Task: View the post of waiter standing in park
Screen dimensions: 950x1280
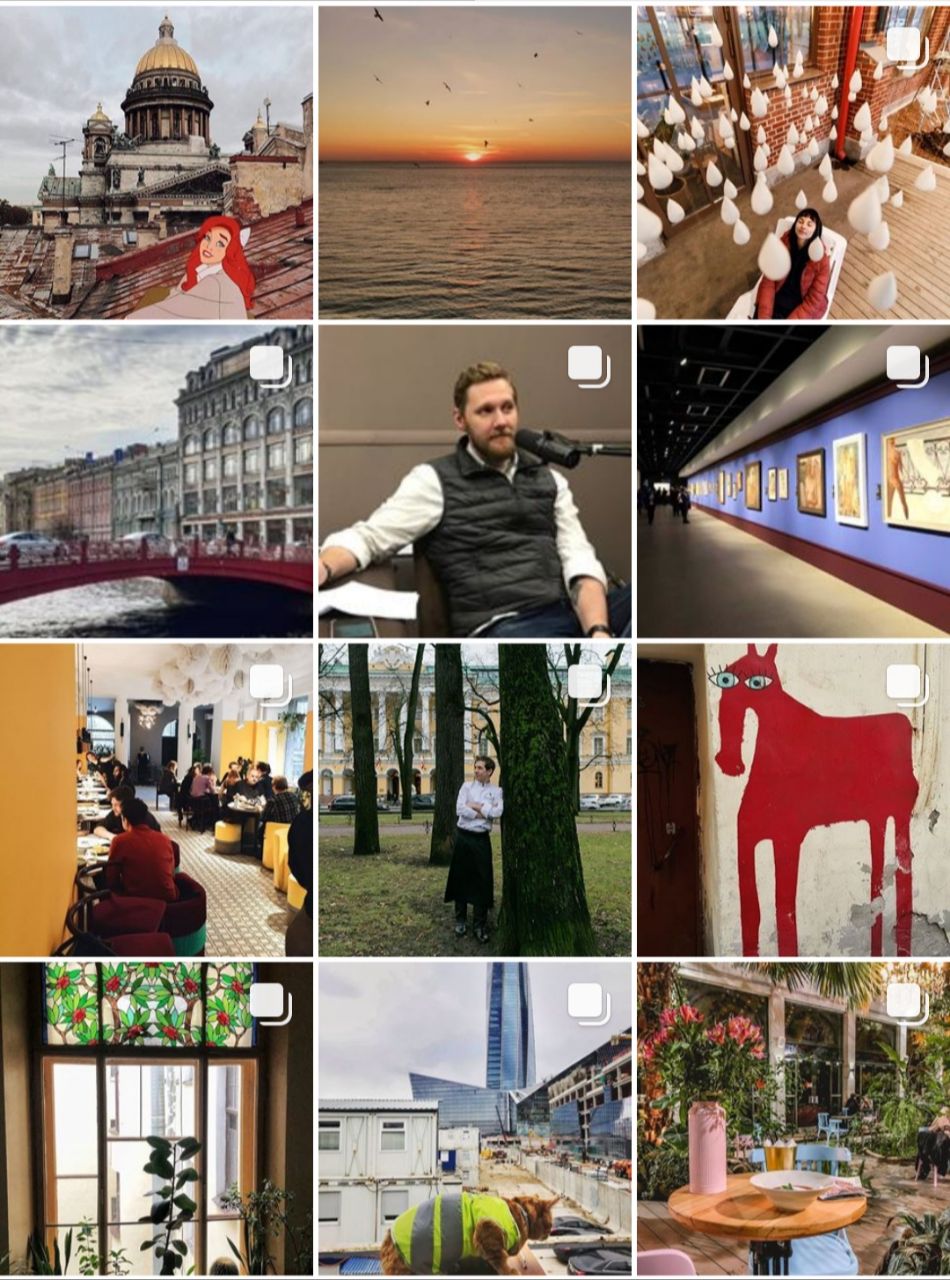Action: [x=475, y=799]
